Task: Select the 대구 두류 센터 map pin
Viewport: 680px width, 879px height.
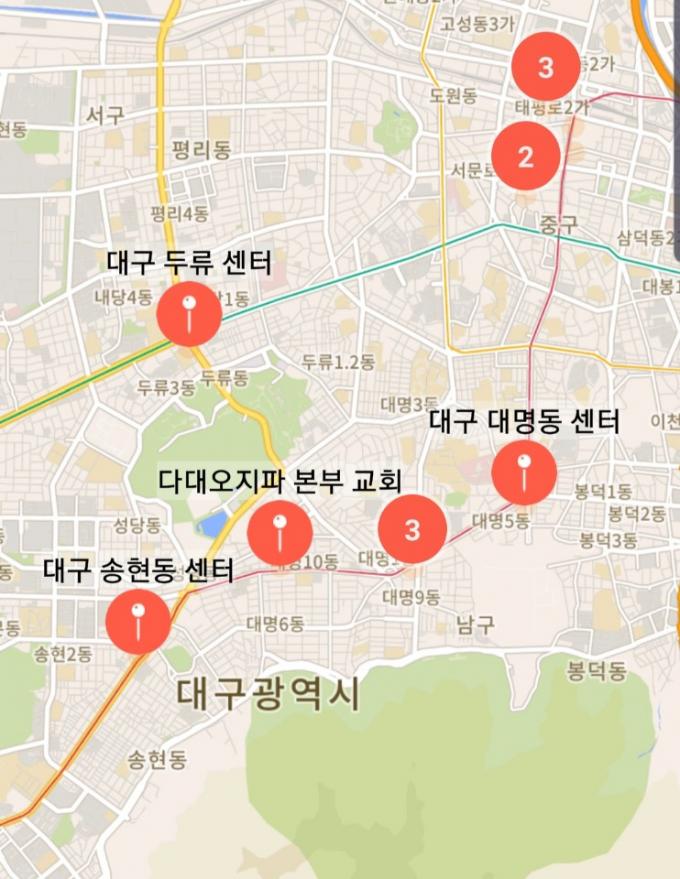Action: click(x=189, y=314)
